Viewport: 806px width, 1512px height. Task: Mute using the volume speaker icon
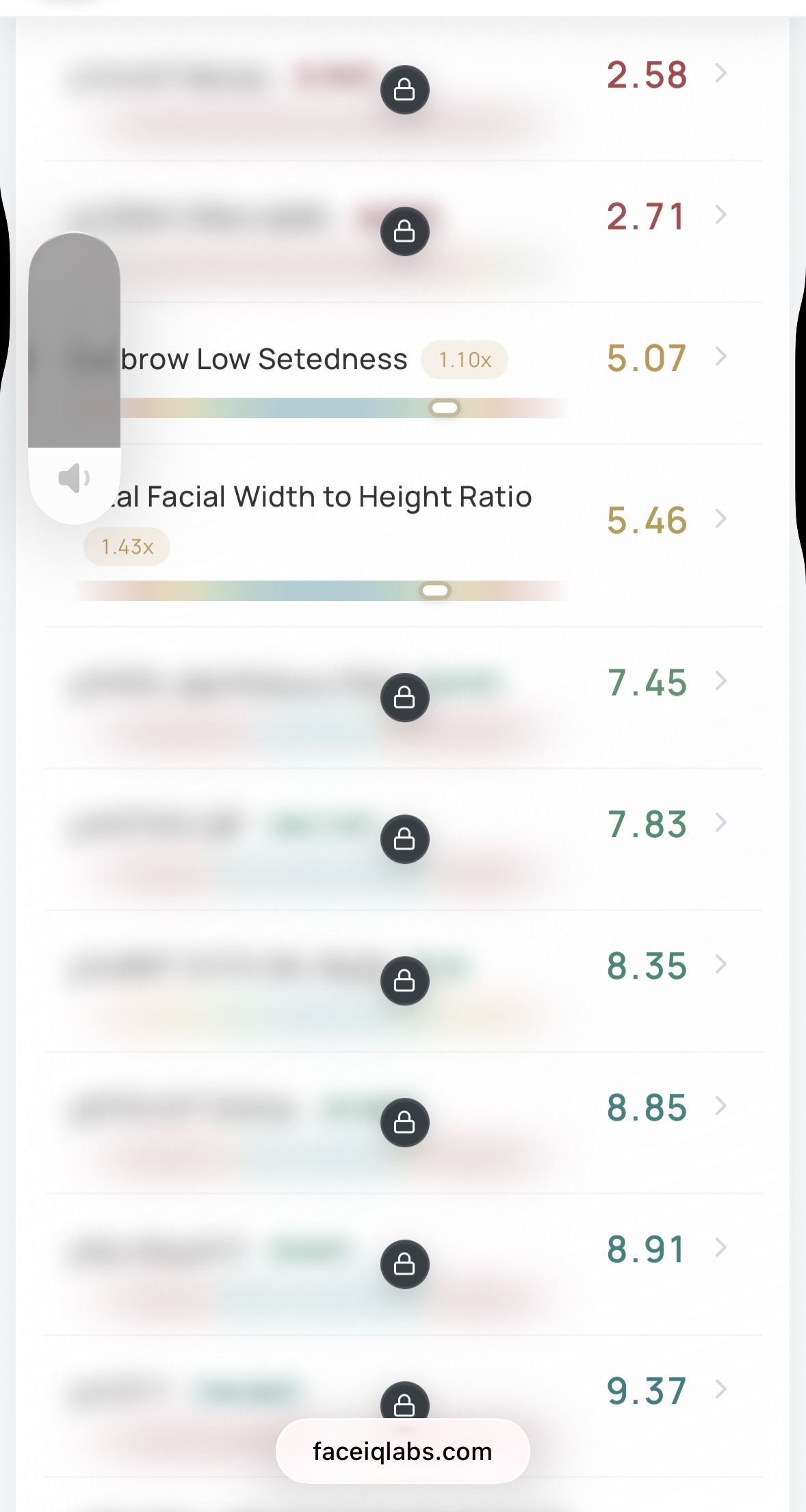coord(74,478)
